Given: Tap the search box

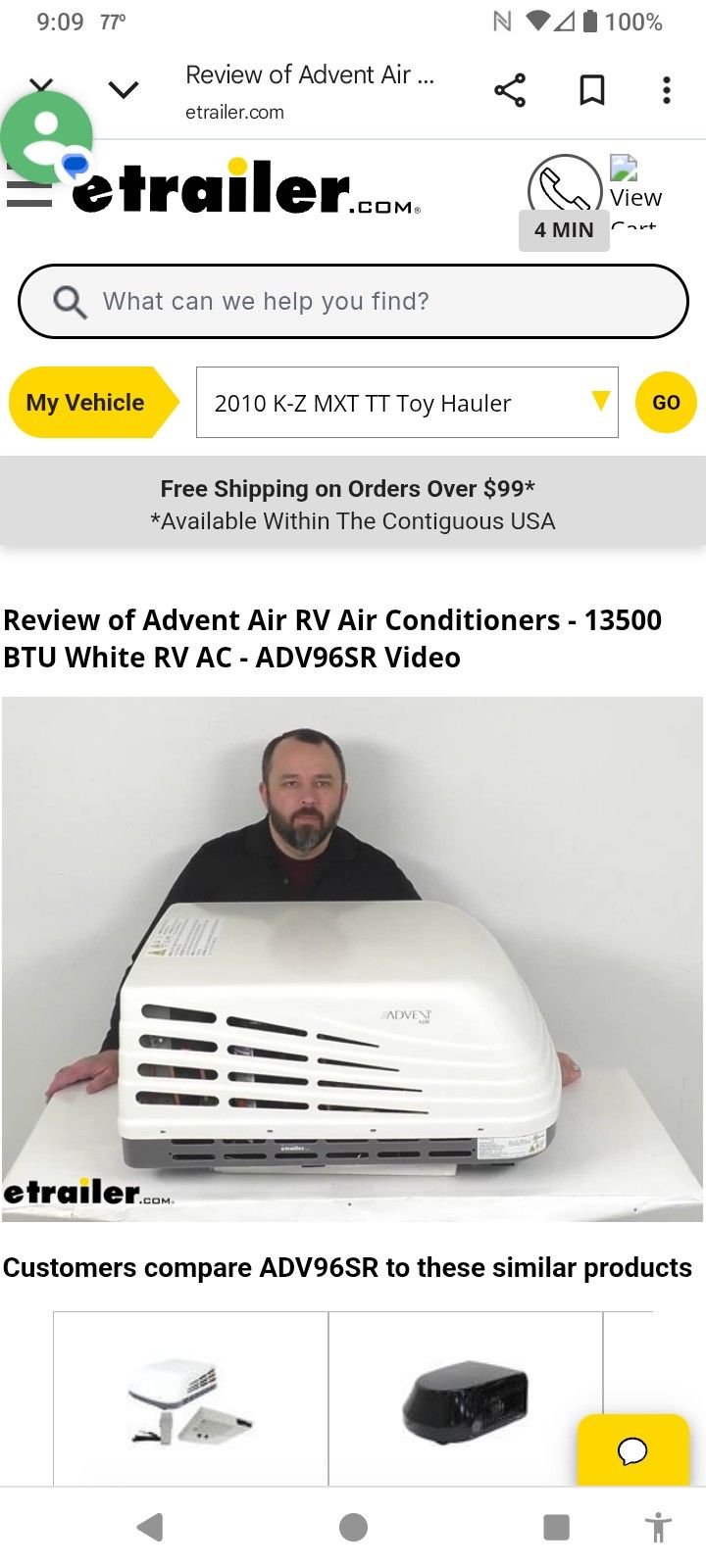Looking at the screenshot, I should tap(353, 301).
